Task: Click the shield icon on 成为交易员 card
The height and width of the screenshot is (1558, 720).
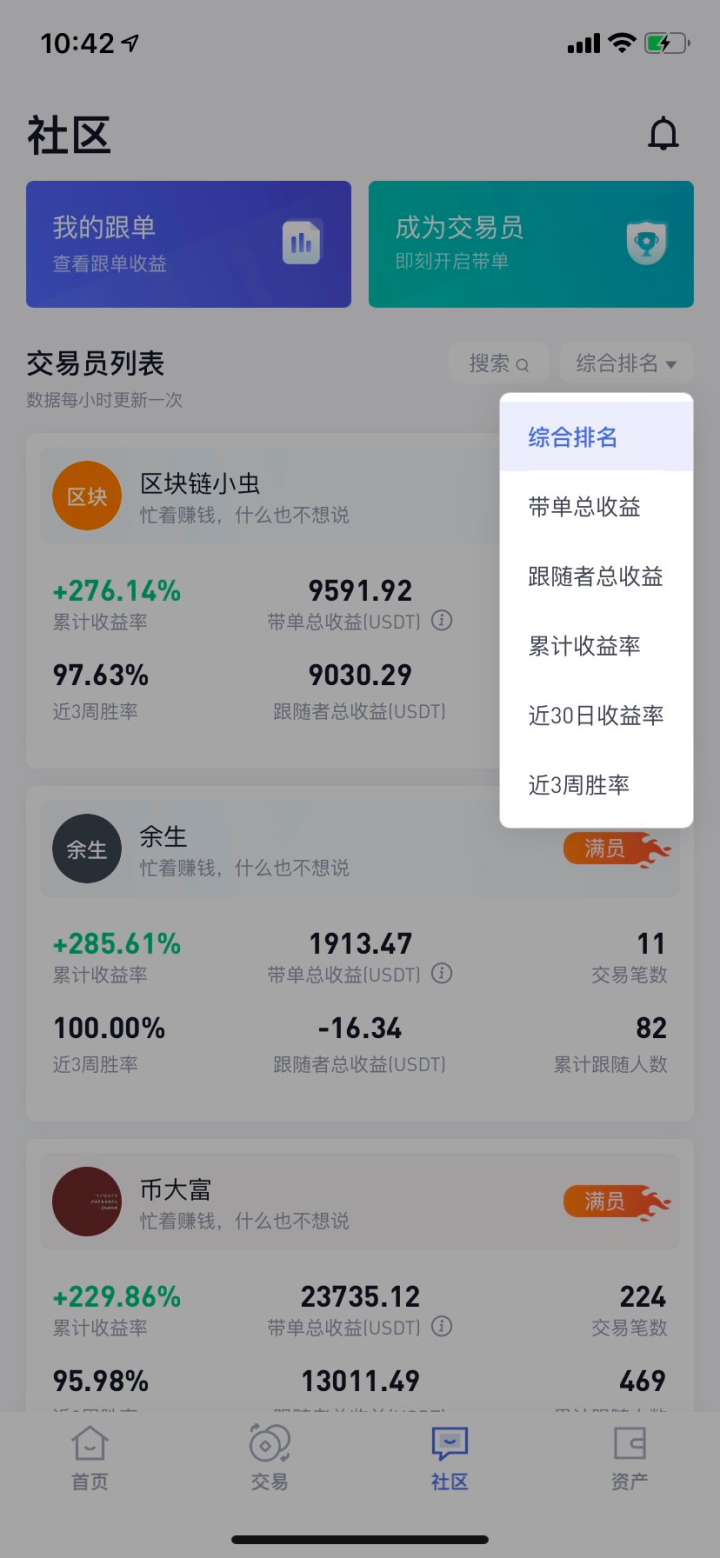Action: (x=646, y=243)
